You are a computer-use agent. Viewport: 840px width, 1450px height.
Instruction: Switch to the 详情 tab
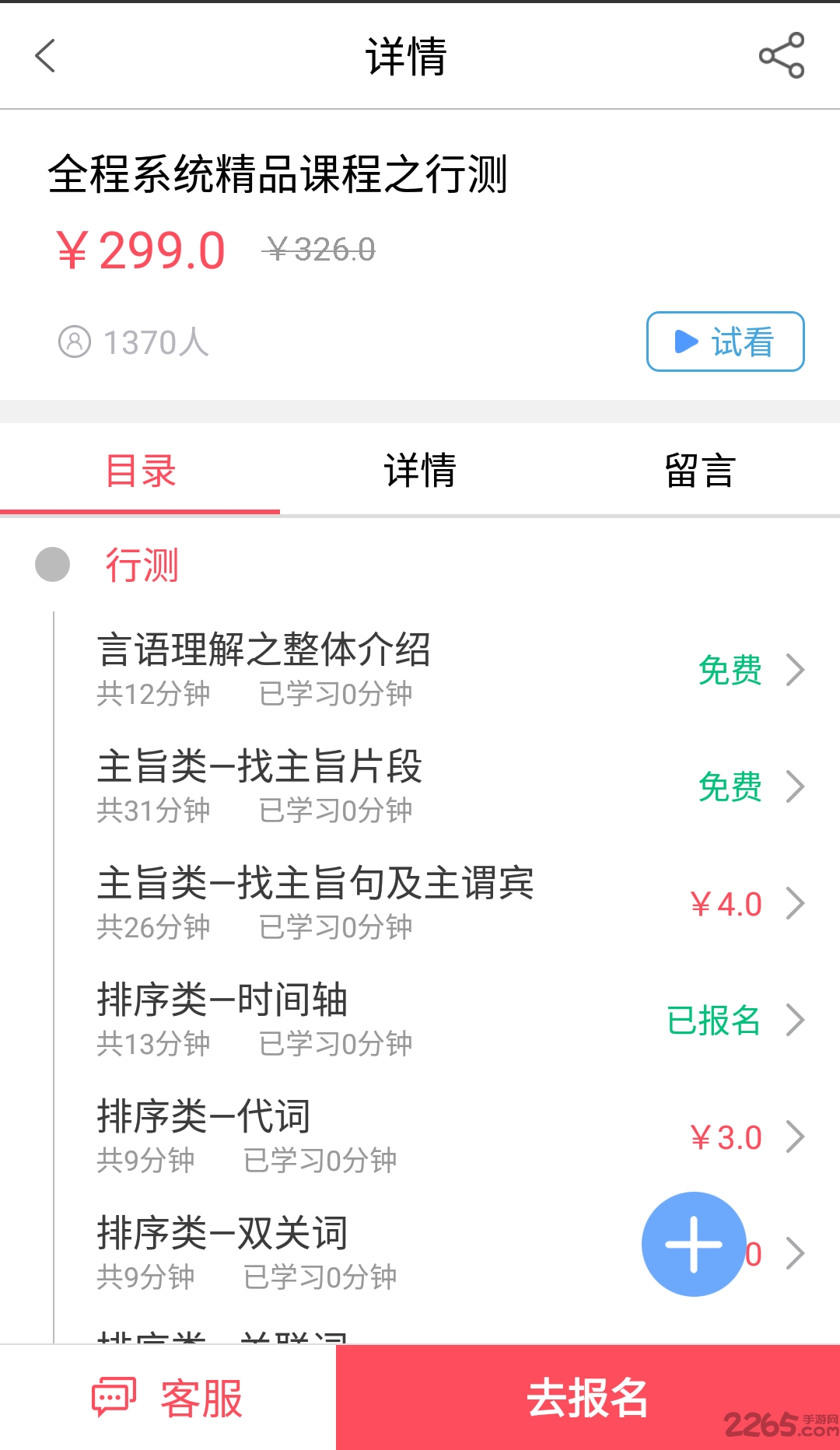419,469
